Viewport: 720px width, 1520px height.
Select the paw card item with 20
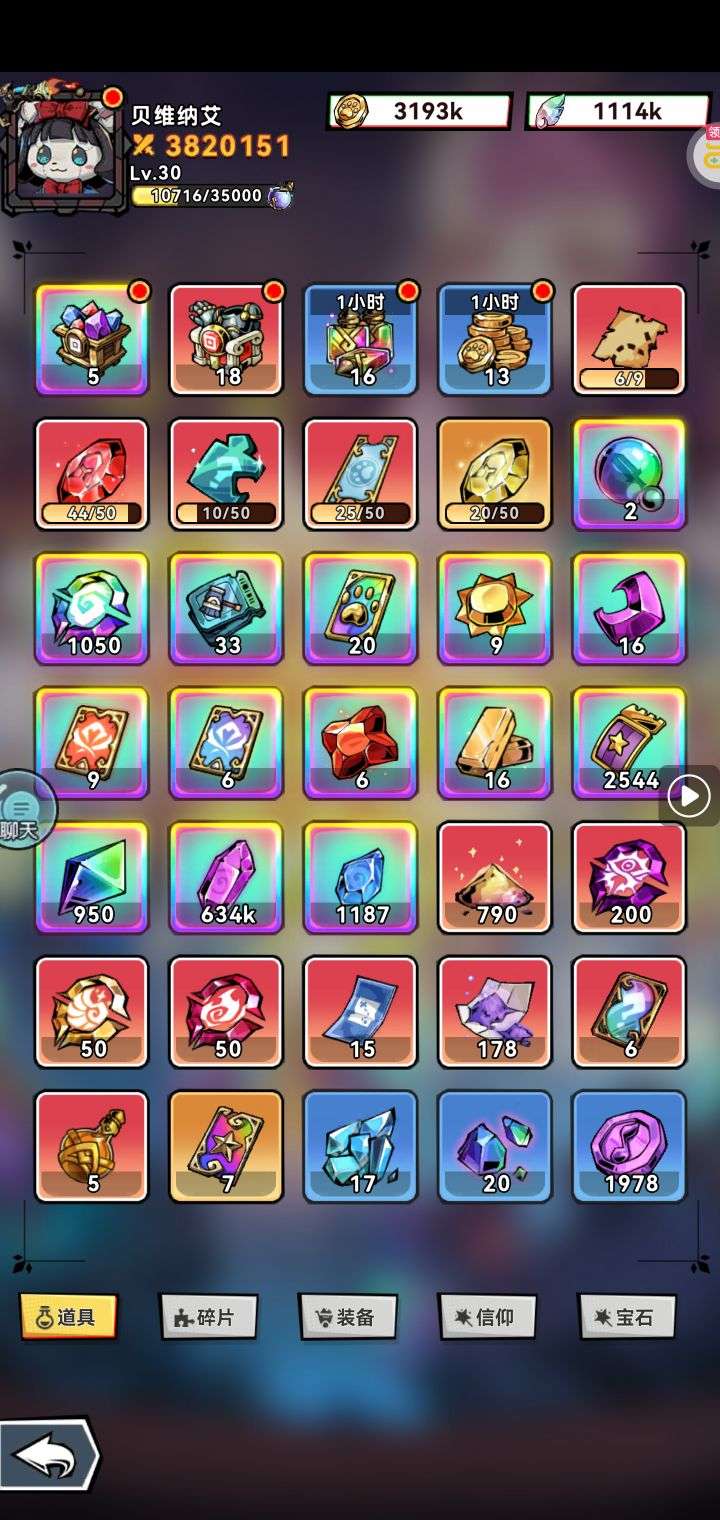pyautogui.click(x=361, y=608)
